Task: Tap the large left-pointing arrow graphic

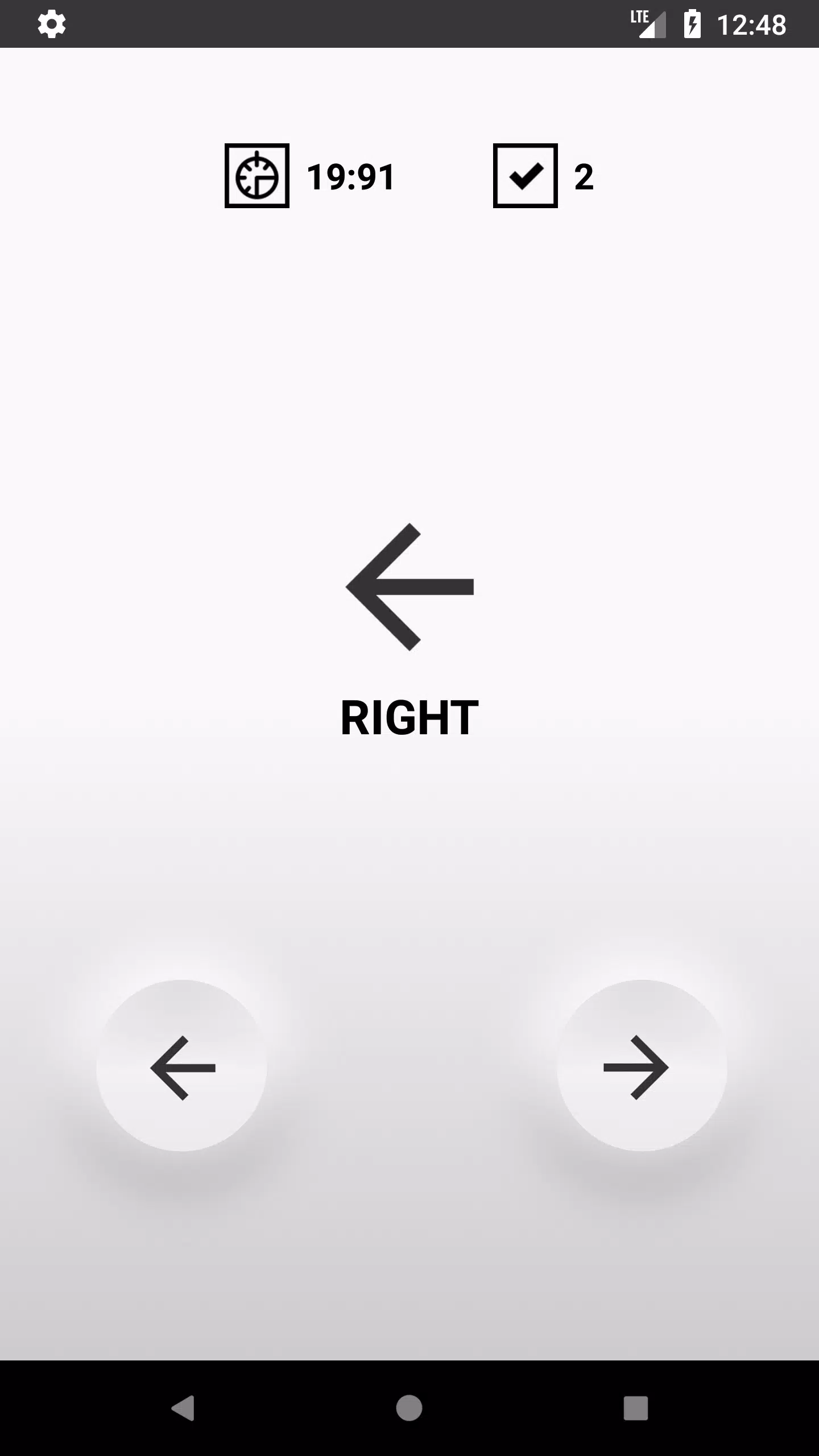Action: [x=411, y=589]
